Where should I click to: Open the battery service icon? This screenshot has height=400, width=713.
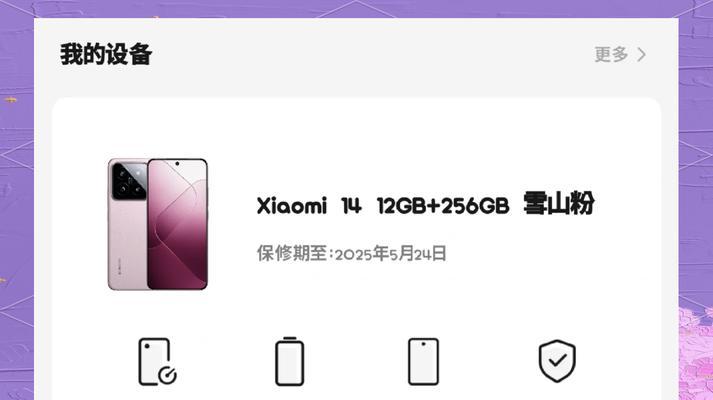pyautogui.click(x=289, y=361)
